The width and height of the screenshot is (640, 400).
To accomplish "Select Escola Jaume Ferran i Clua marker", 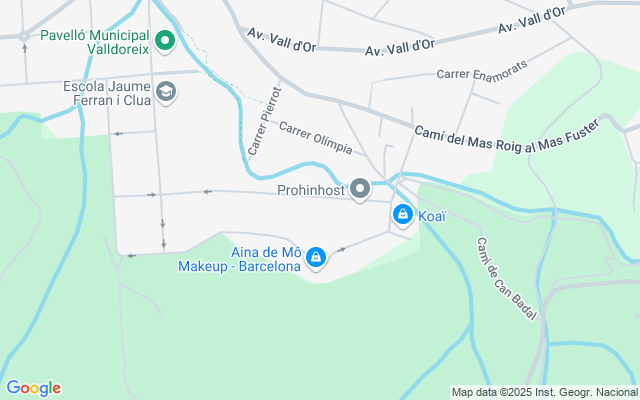I will (x=166, y=92).
